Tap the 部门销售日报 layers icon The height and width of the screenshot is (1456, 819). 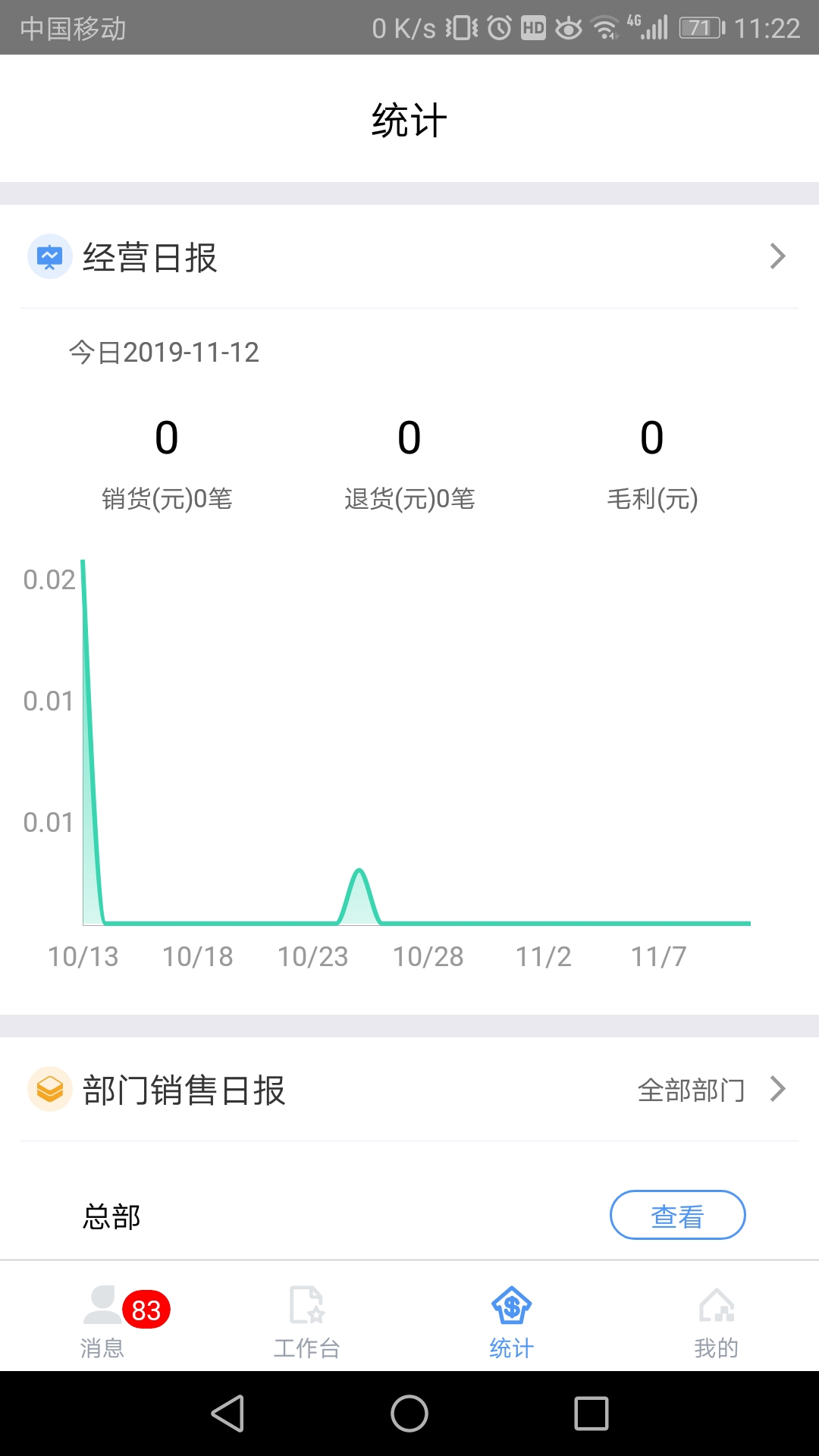pos(49,1090)
